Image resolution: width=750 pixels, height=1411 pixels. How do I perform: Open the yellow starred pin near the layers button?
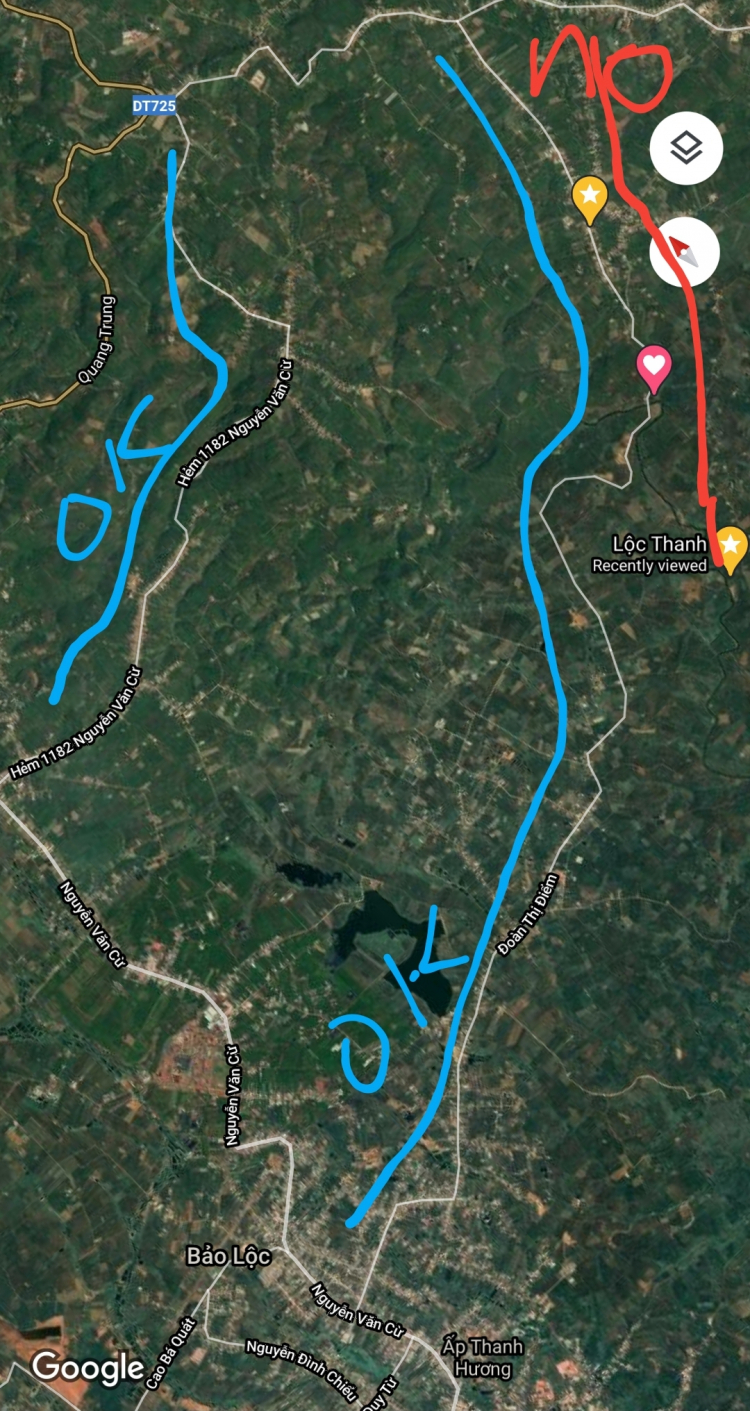(x=590, y=196)
